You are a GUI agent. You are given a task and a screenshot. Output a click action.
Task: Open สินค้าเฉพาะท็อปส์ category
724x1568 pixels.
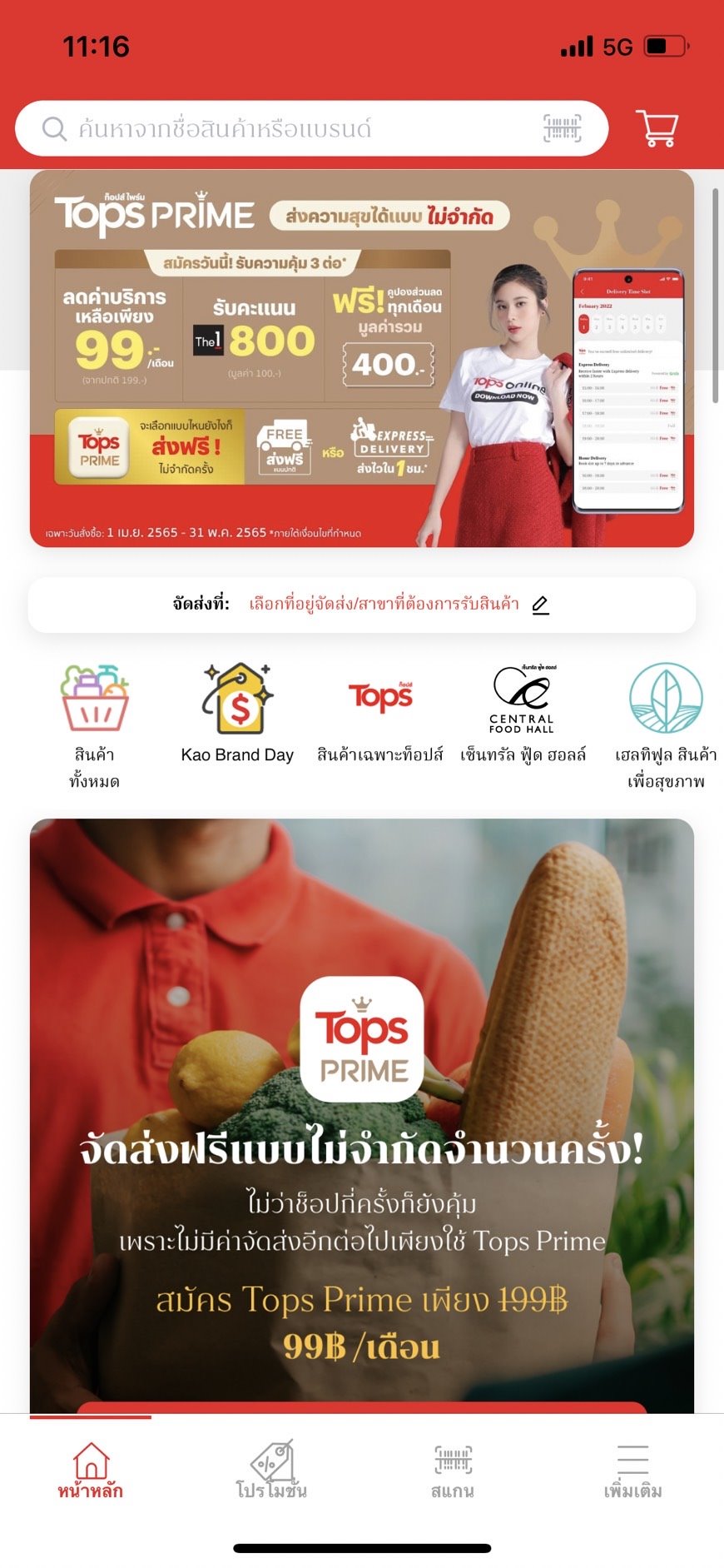click(x=380, y=714)
